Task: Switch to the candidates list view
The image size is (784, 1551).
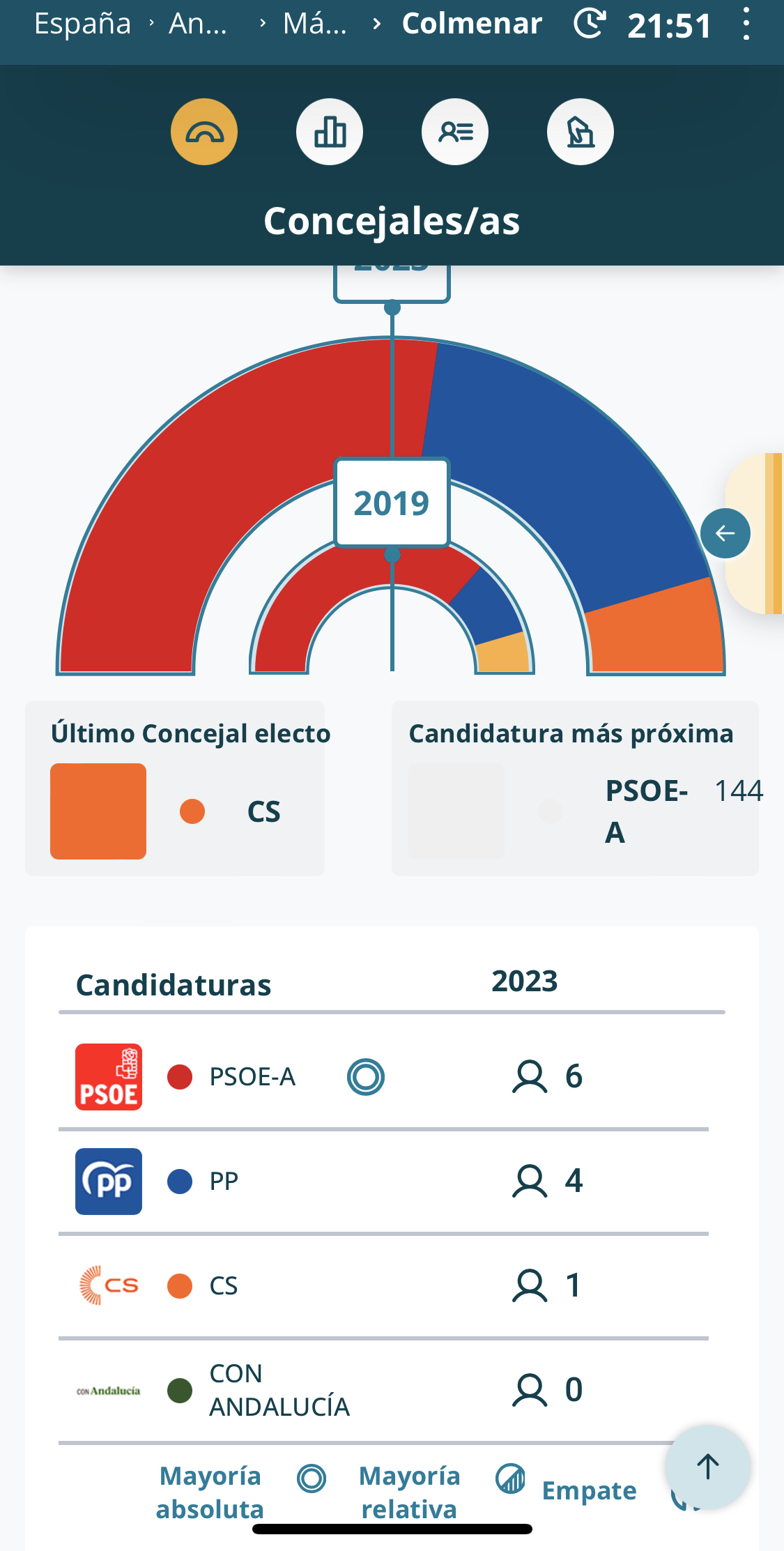Action: click(455, 132)
